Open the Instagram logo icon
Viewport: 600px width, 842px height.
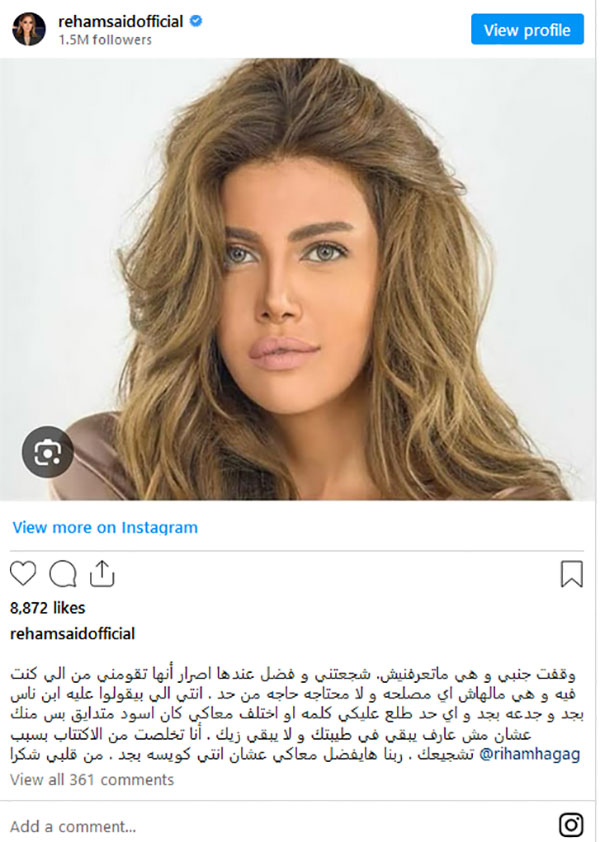point(571,825)
